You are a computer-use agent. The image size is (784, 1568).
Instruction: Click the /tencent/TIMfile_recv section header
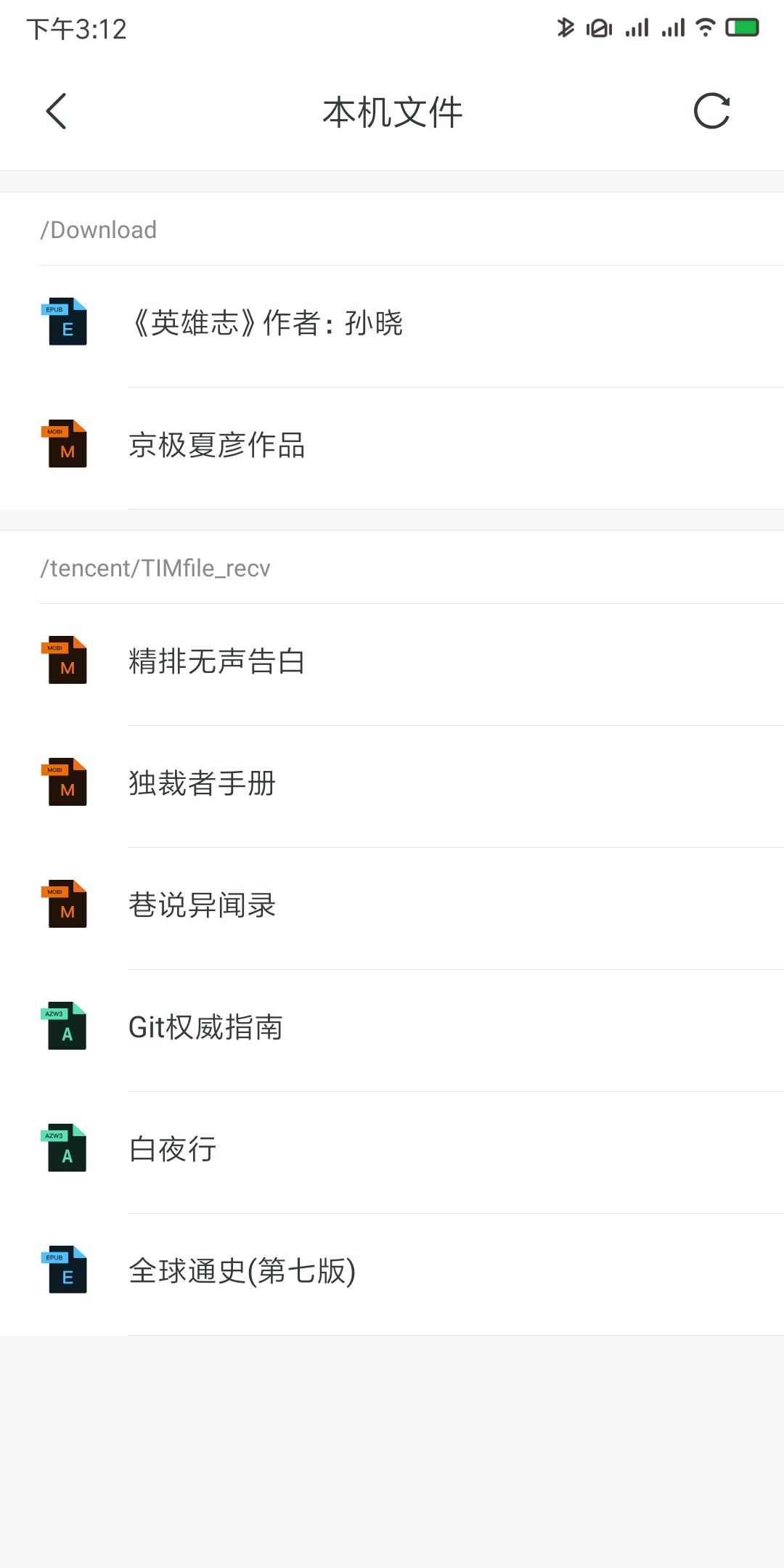coord(155,568)
